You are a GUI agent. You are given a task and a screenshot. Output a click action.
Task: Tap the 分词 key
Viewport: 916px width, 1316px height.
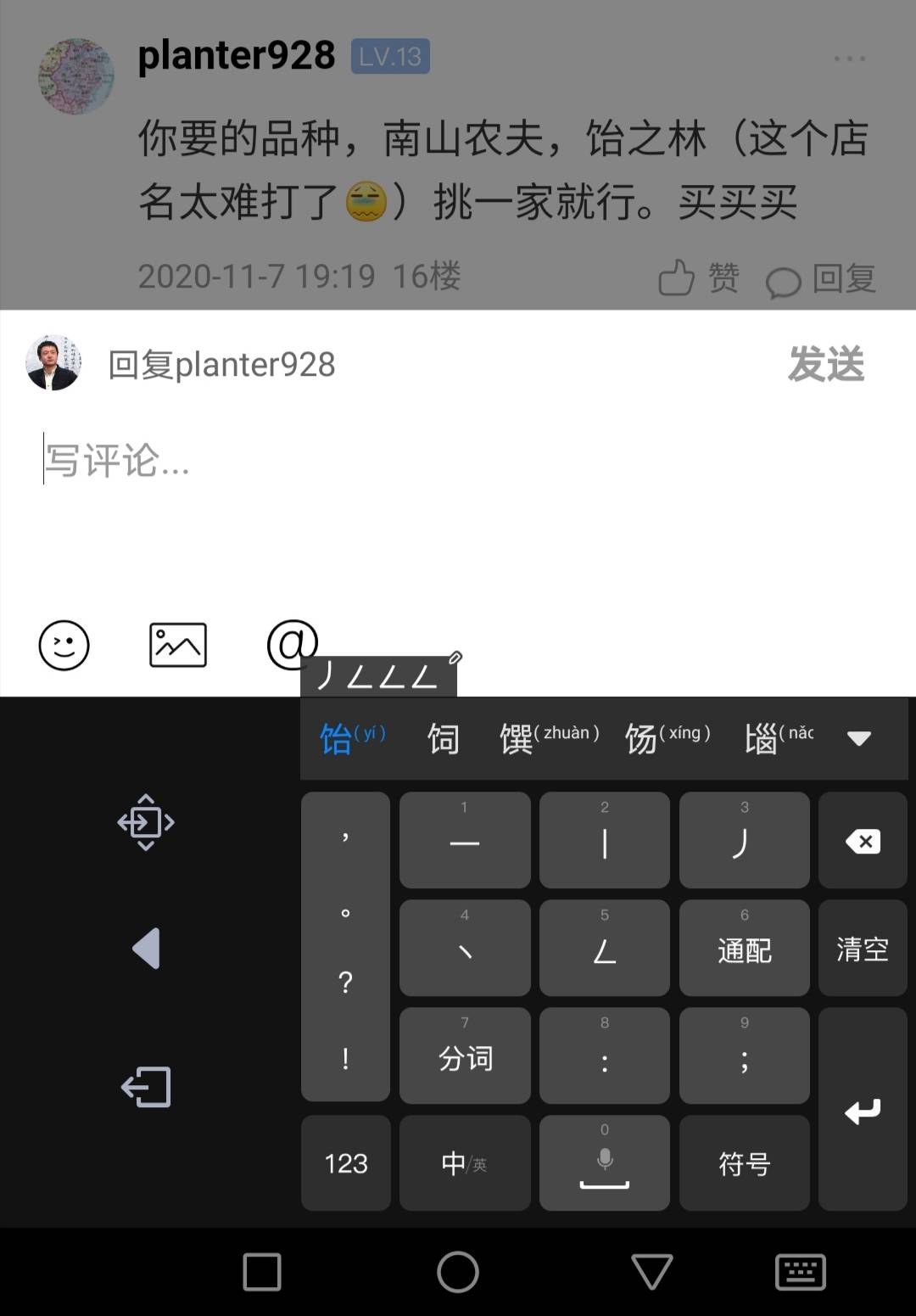pos(465,1056)
